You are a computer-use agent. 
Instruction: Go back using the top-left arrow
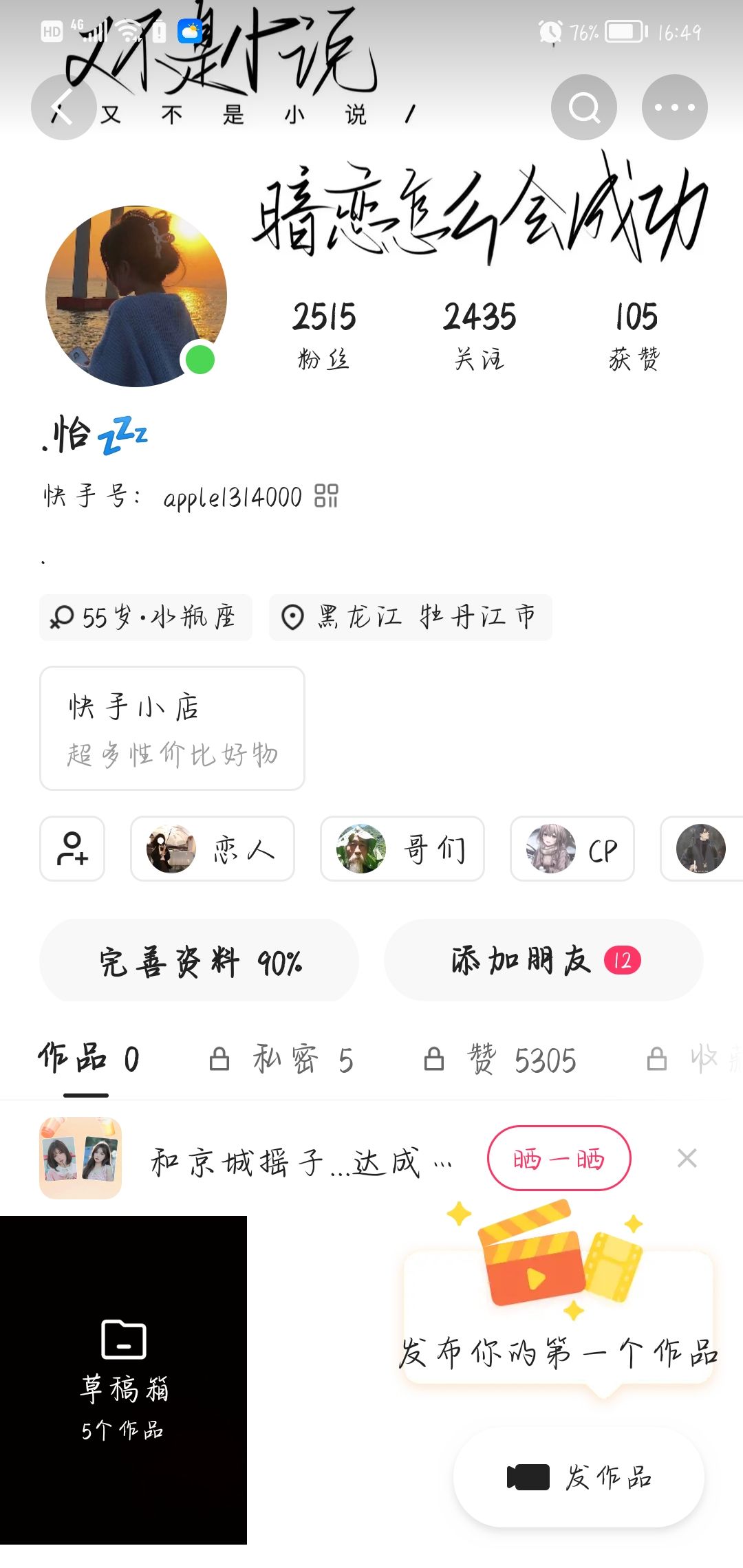(63, 108)
